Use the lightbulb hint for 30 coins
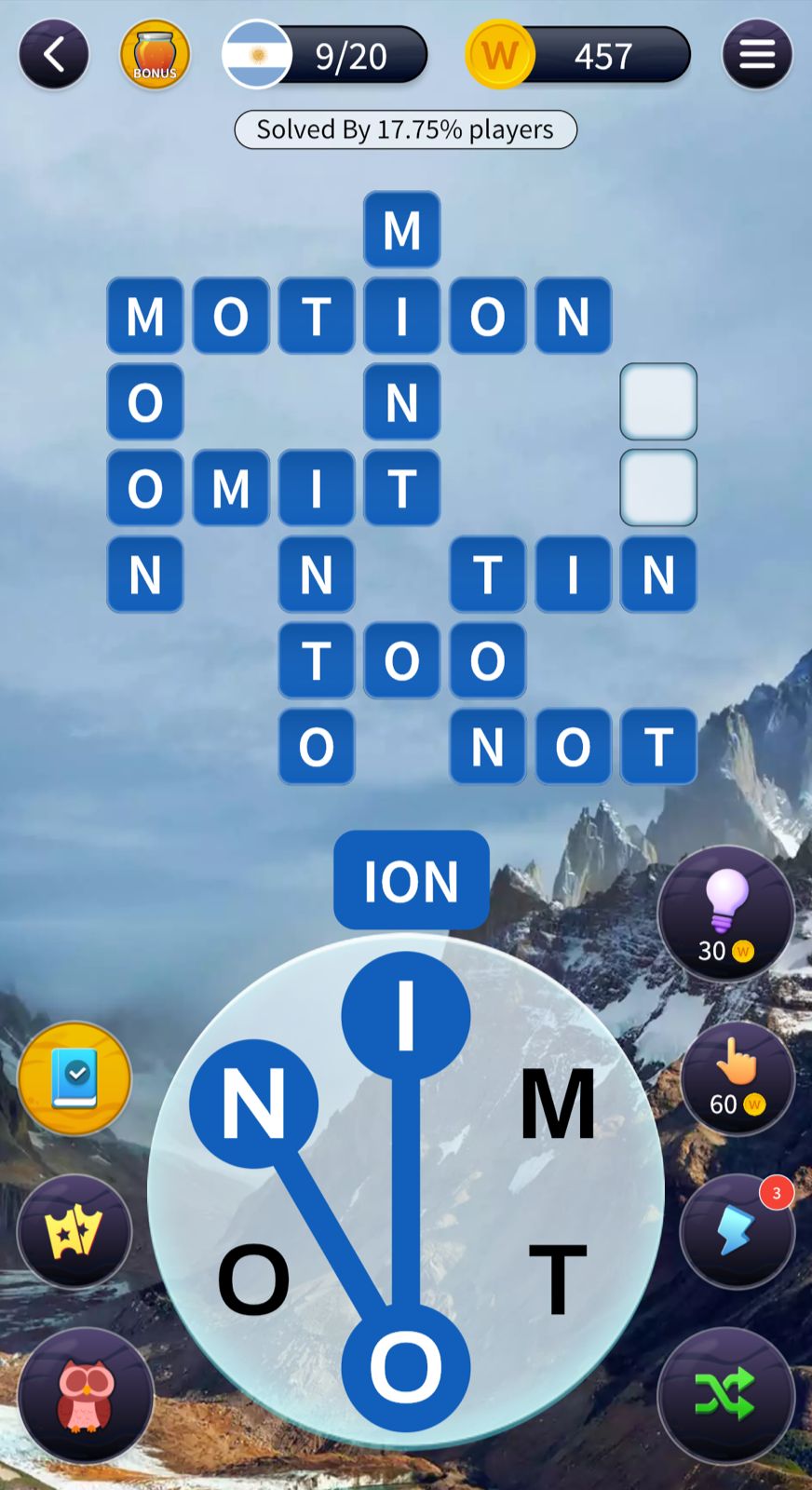812x1490 pixels. [x=726, y=914]
